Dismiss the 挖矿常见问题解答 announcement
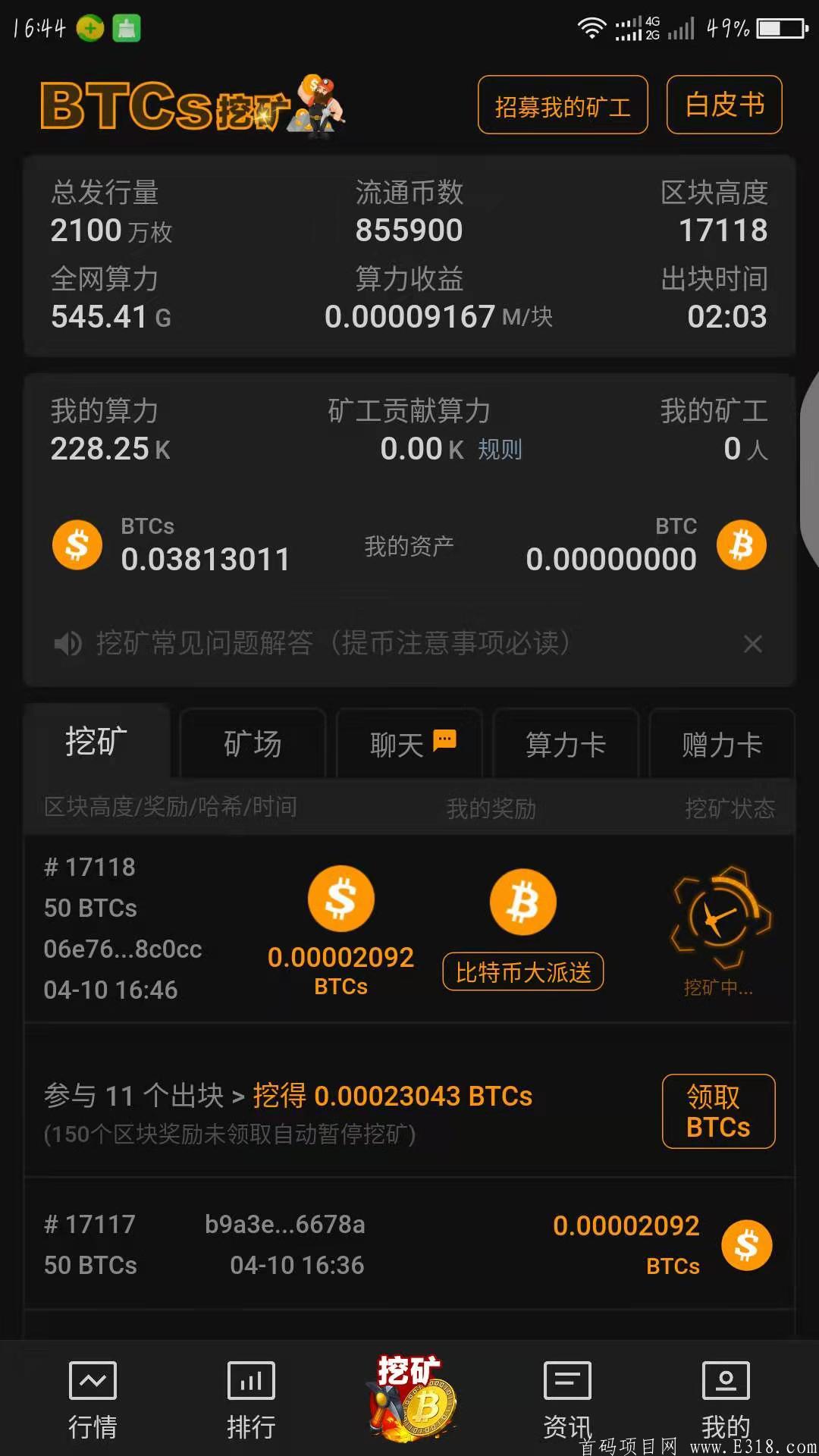The height and width of the screenshot is (1456, 819). (753, 644)
